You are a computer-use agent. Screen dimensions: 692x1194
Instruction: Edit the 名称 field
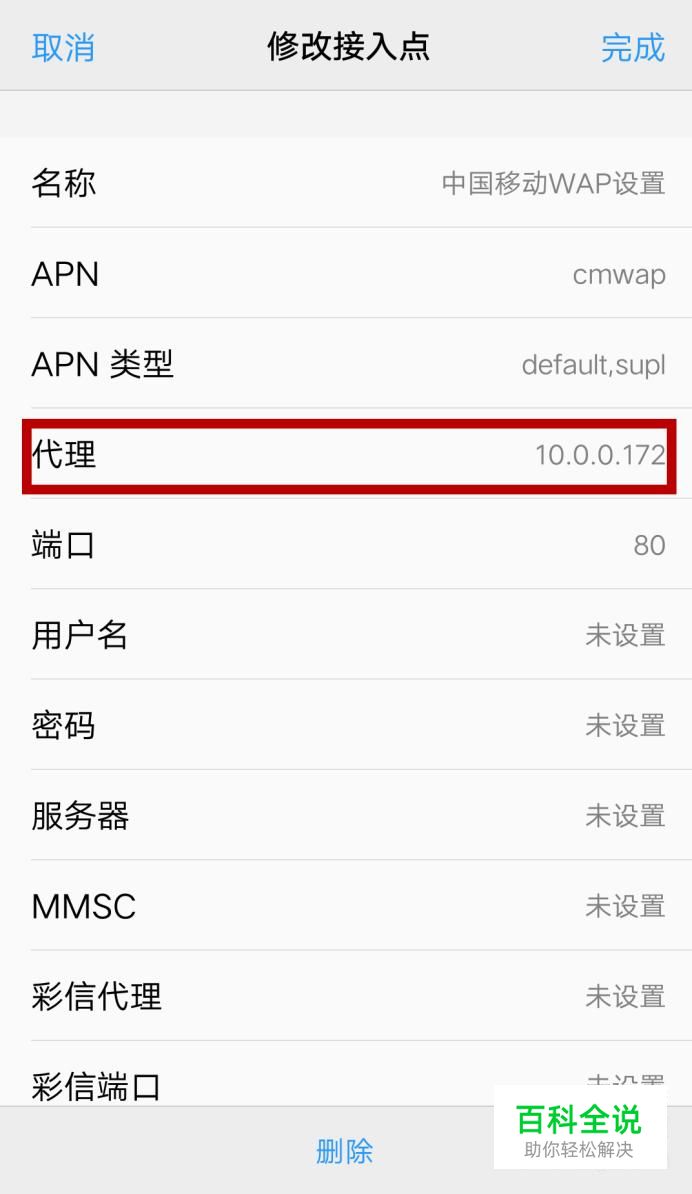point(346,183)
